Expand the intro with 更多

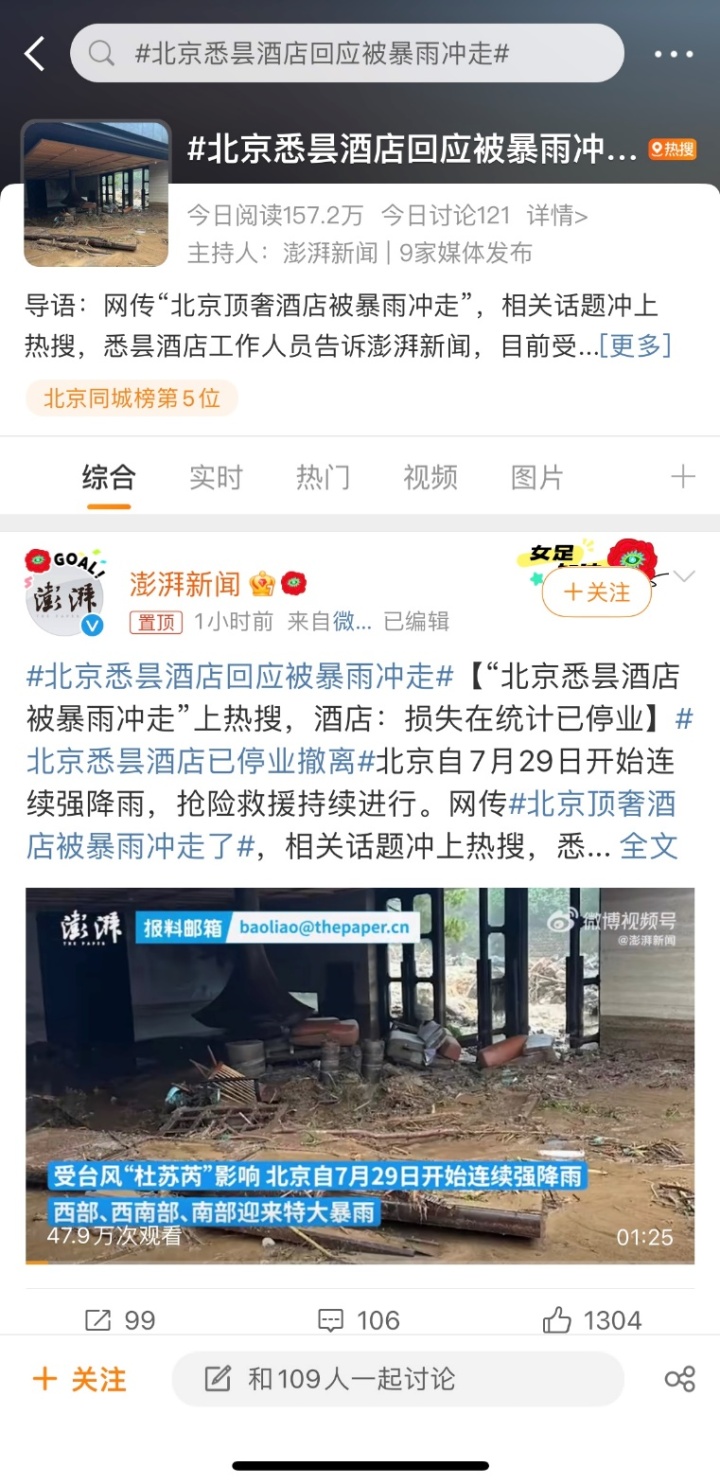coord(635,346)
